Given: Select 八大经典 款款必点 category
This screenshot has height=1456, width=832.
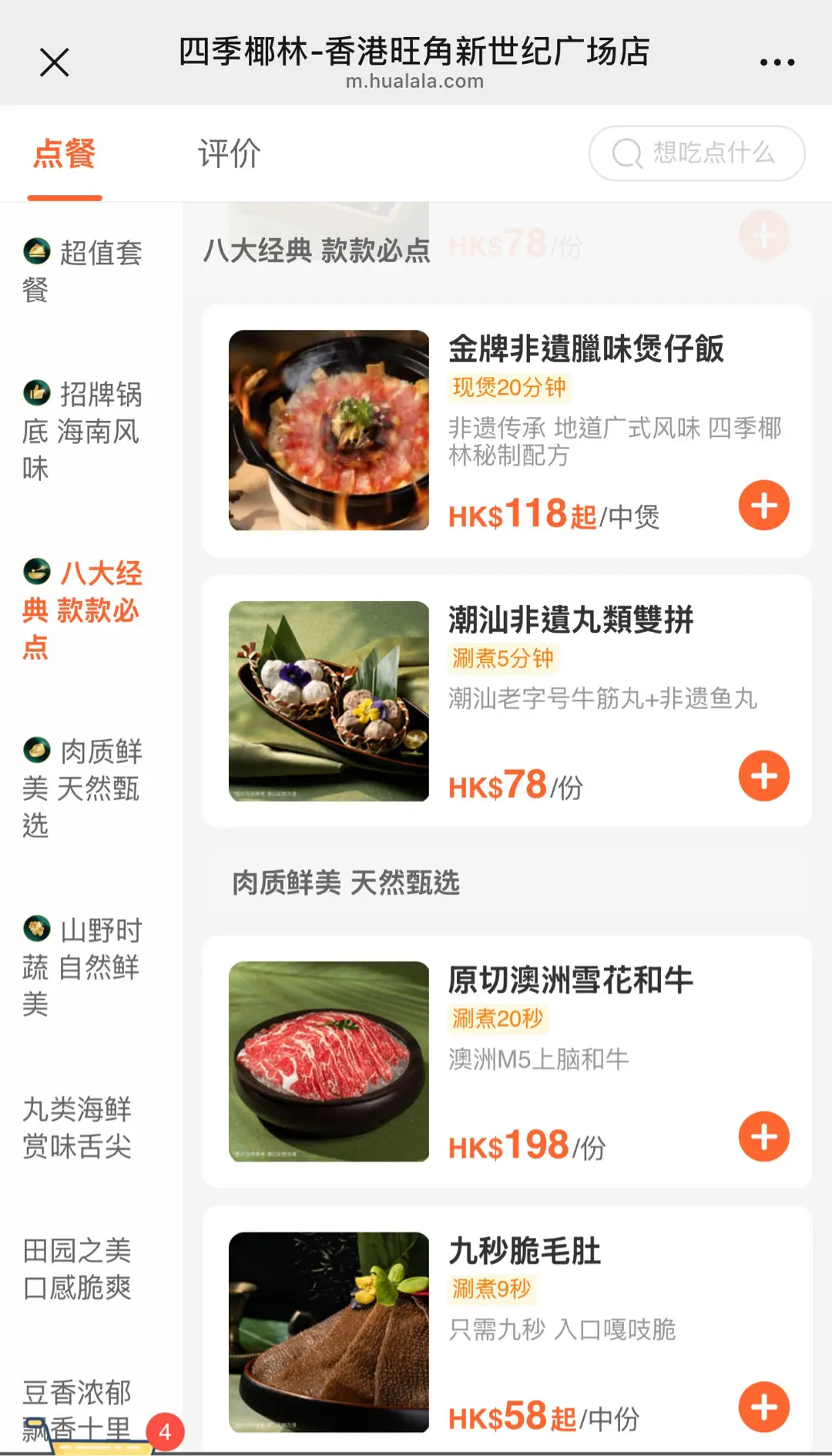Looking at the screenshot, I should [x=82, y=610].
